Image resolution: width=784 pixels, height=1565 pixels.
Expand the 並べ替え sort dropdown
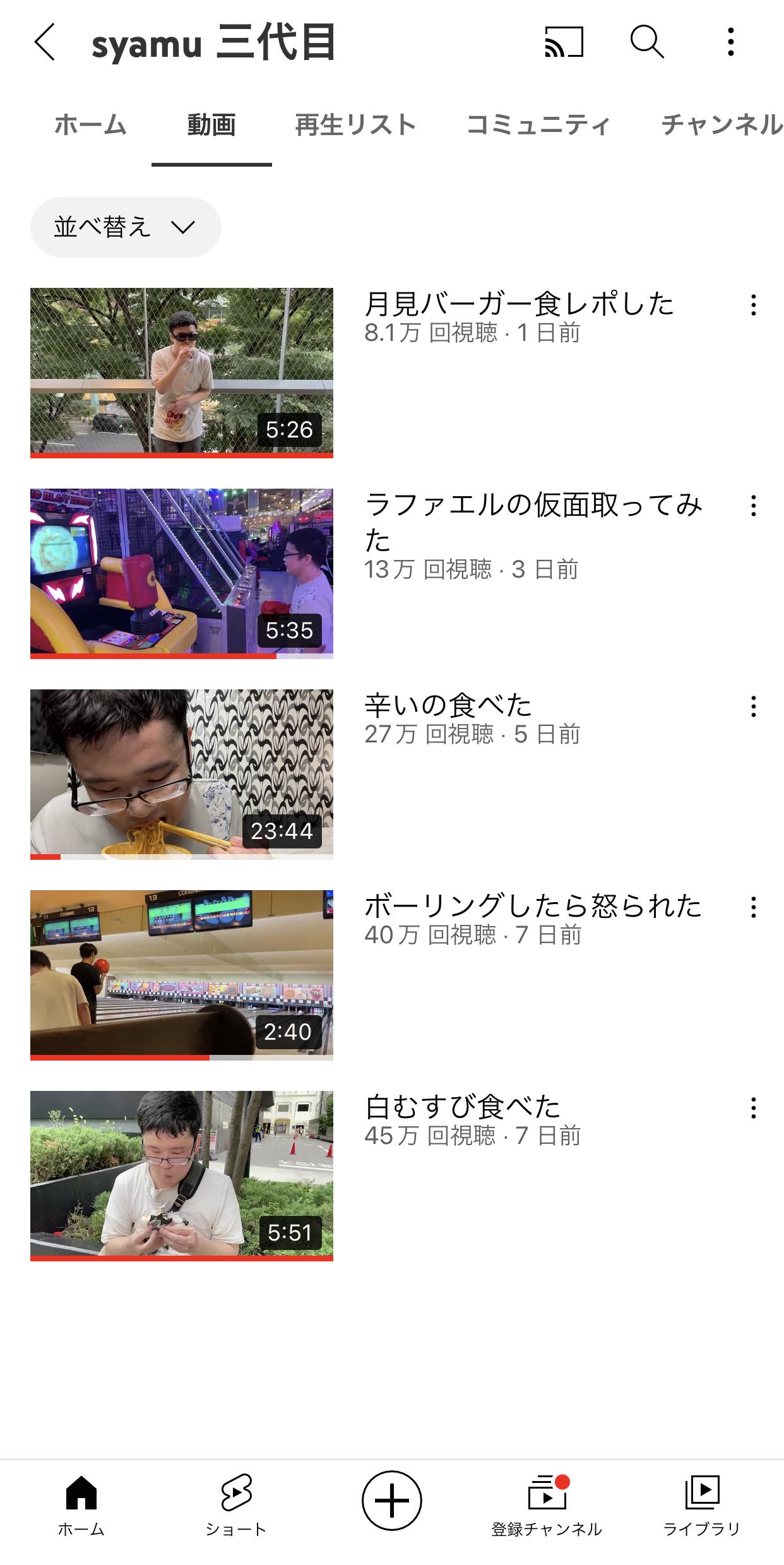[126, 227]
